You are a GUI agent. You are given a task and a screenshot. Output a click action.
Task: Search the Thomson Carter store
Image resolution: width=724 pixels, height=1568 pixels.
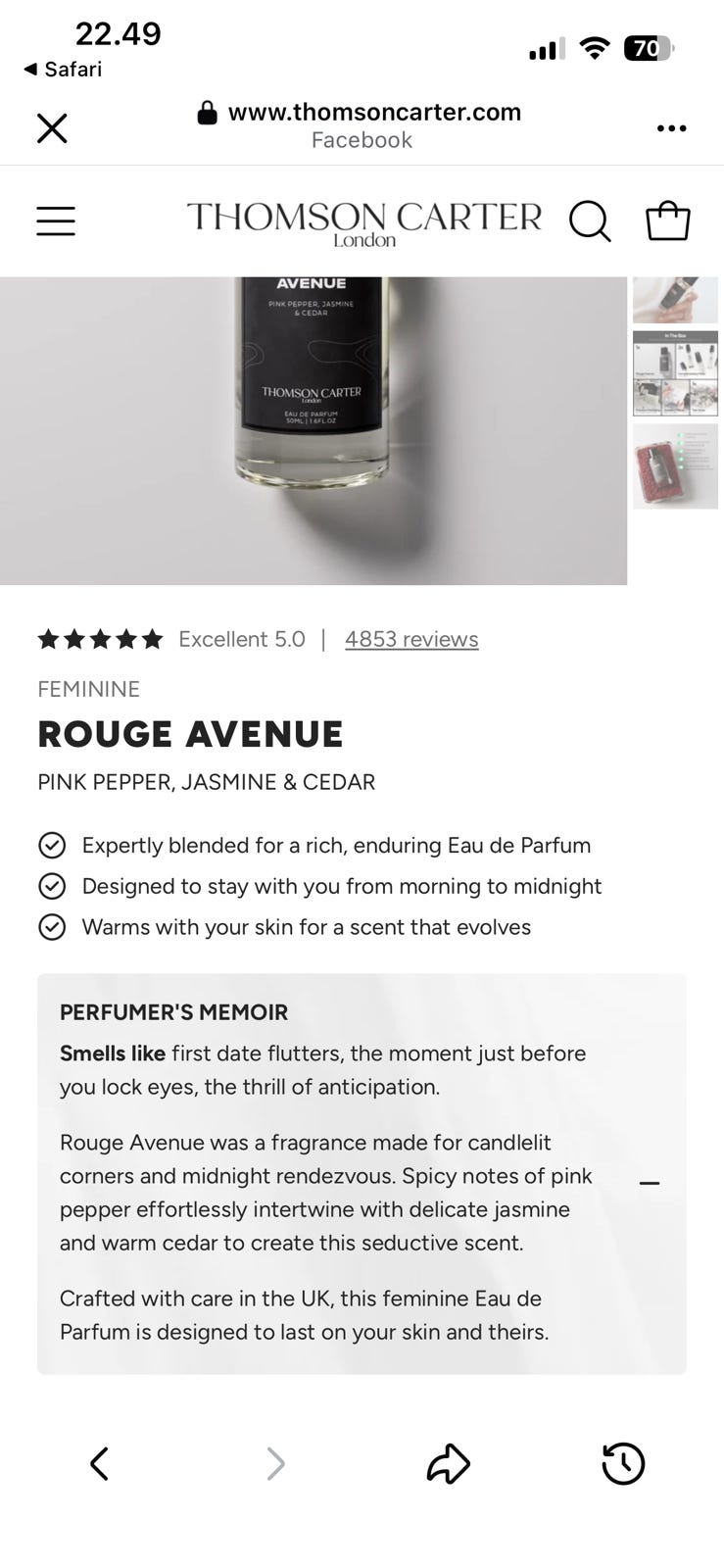coord(590,220)
